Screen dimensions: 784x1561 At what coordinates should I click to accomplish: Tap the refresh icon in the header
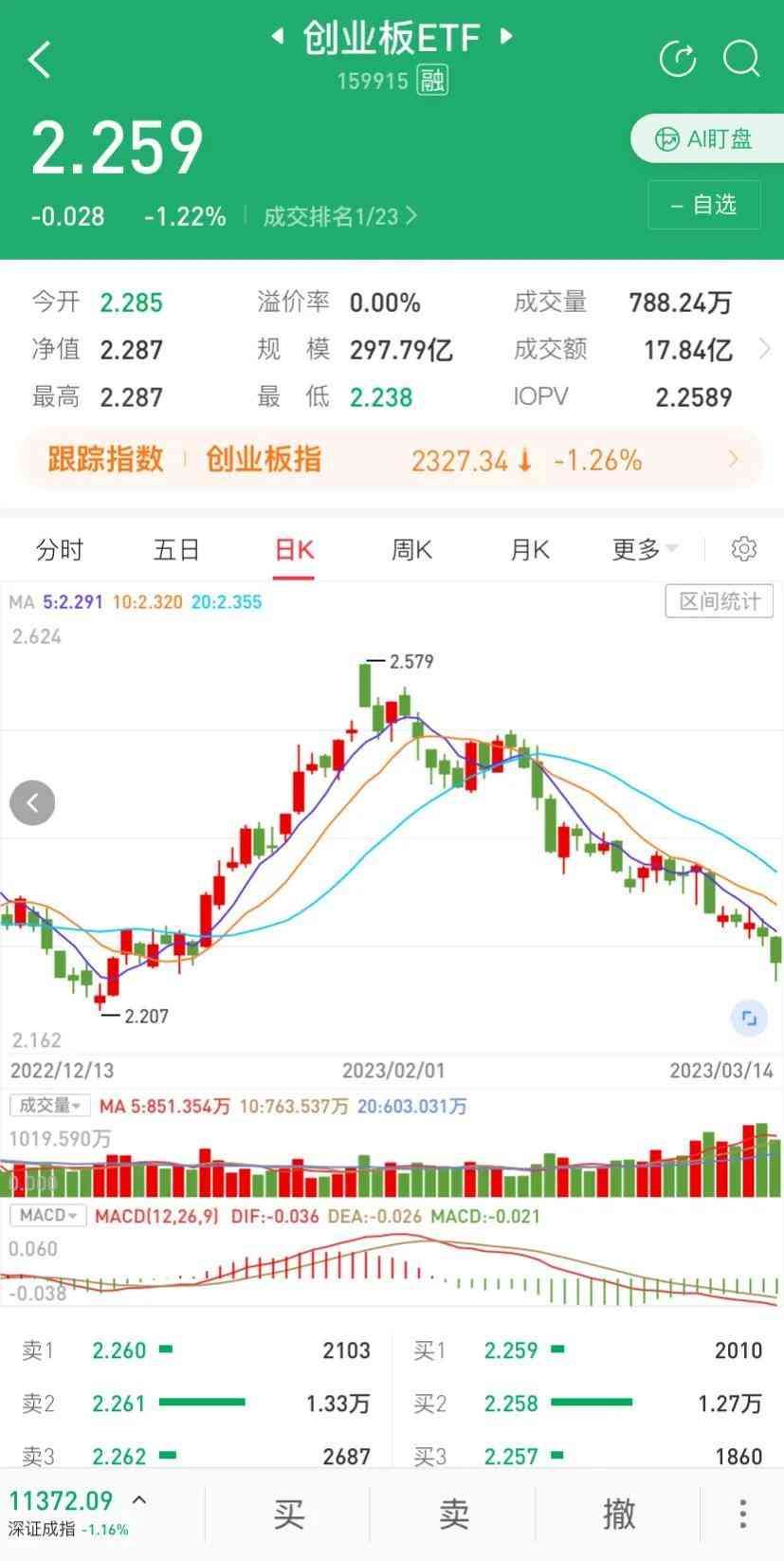[677, 59]
